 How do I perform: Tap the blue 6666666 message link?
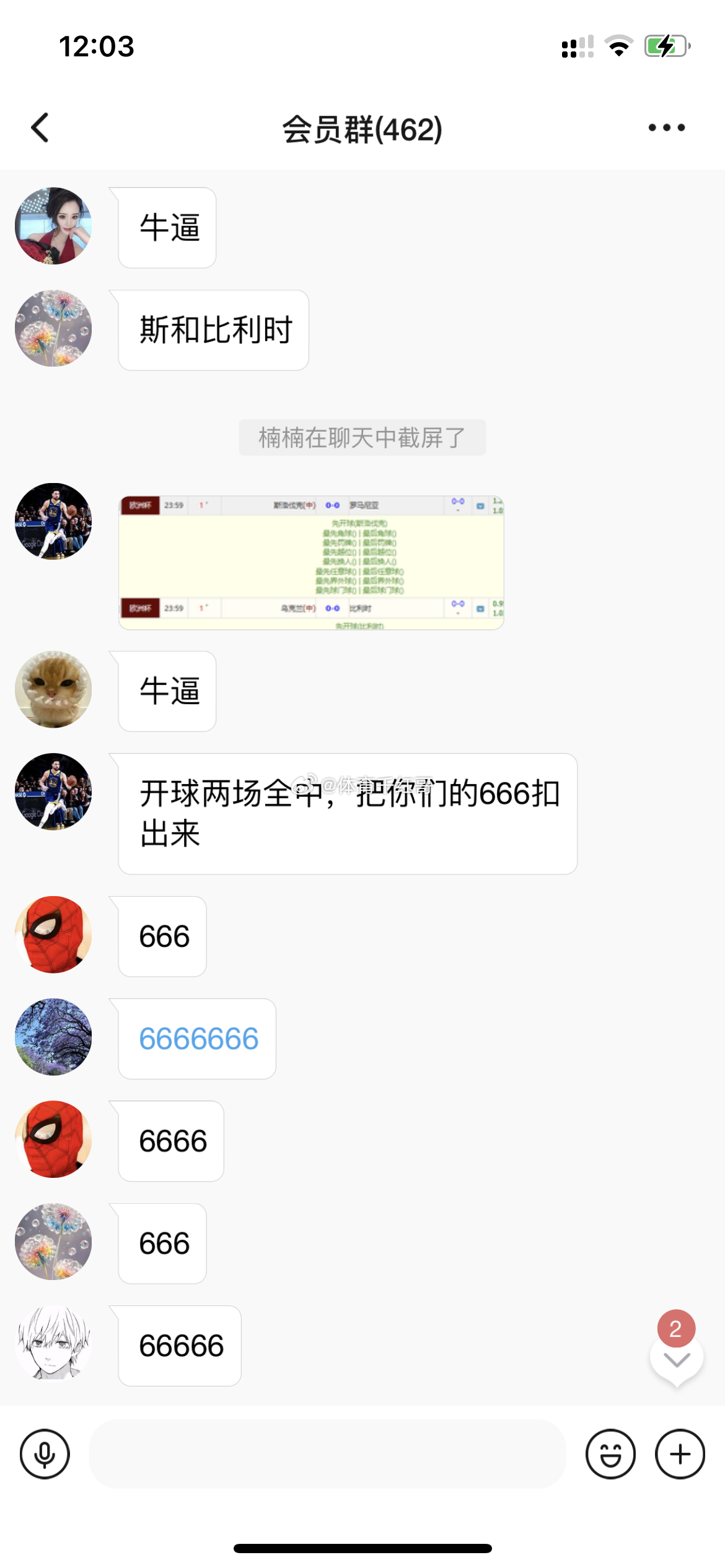198,1039
